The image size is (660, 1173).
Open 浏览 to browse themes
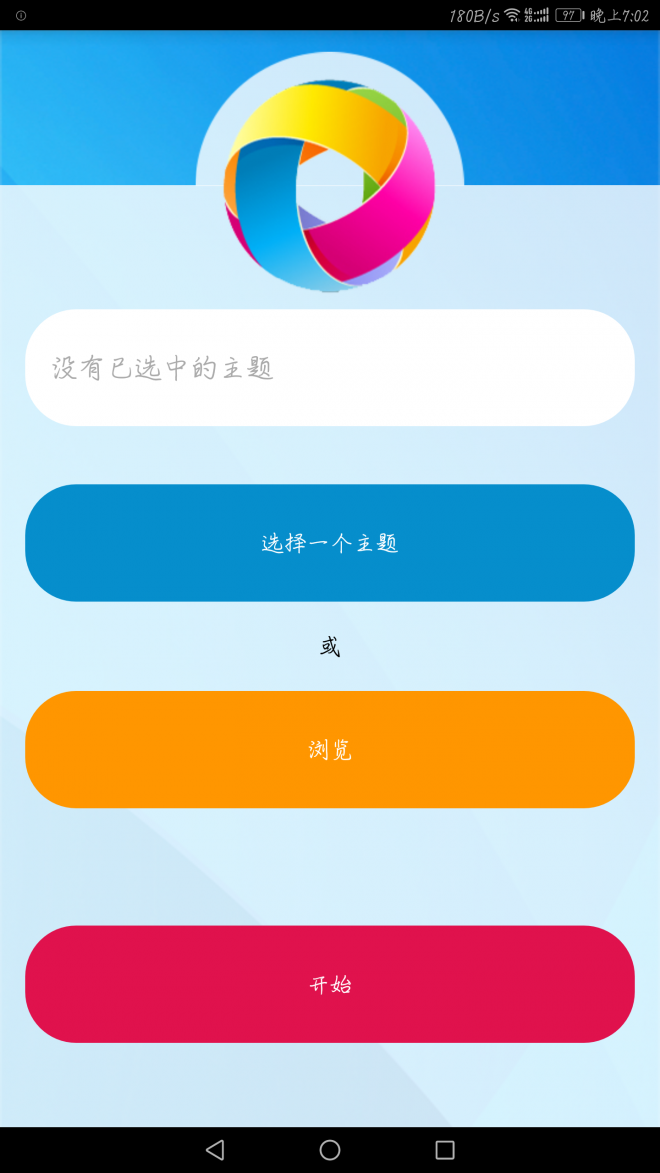click(330, 749)
